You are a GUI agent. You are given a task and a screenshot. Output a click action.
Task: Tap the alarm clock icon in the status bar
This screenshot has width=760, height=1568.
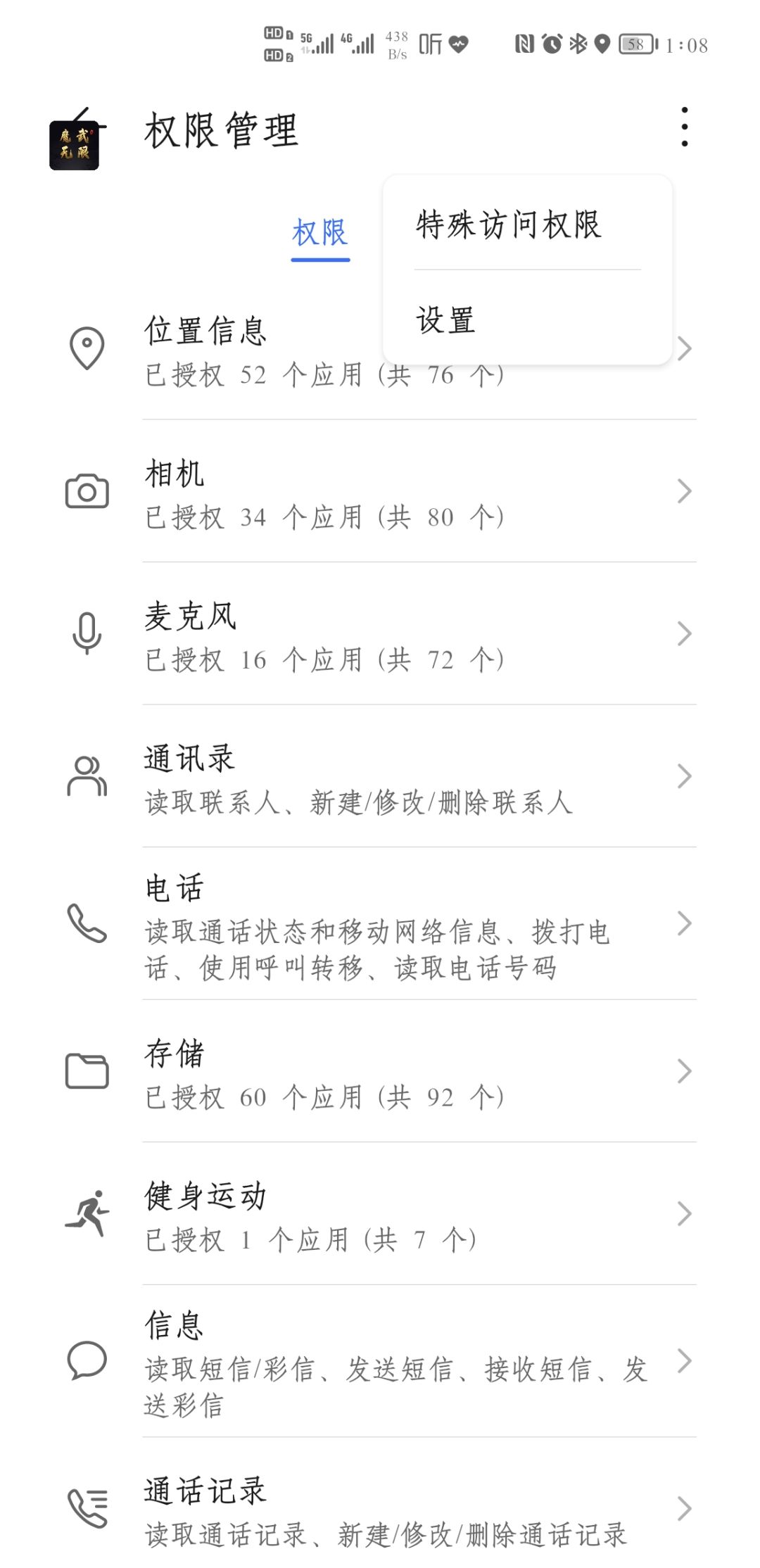[552, 44]
